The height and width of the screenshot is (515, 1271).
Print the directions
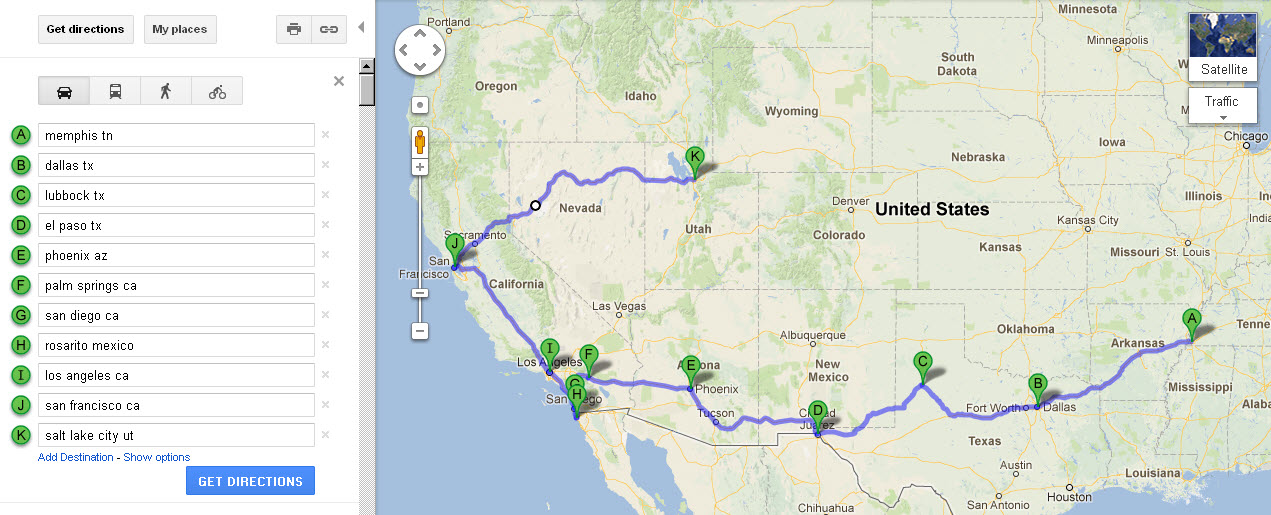pyautogui.click(x=294, y=29)
